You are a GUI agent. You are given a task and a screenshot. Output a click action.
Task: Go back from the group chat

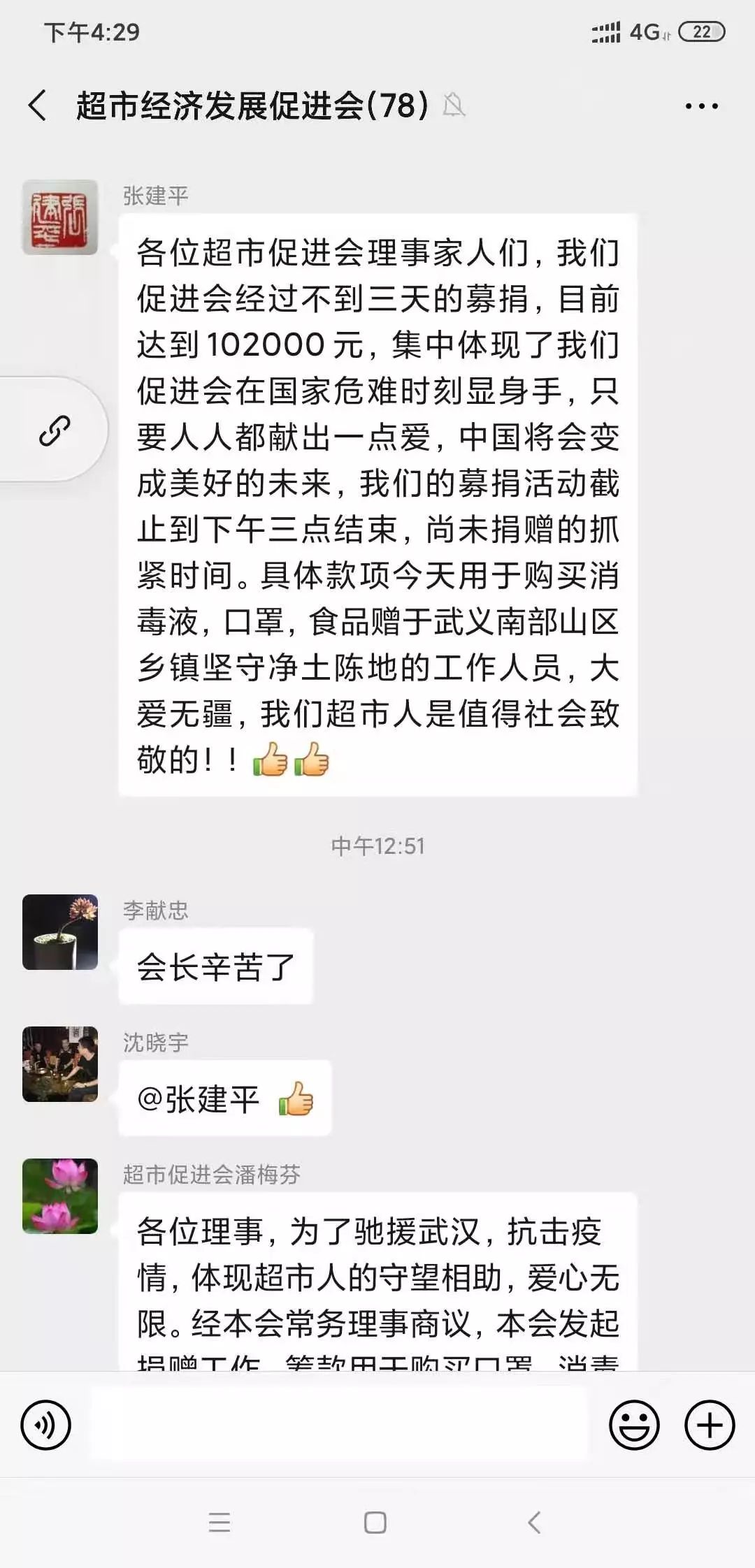point(38,106)
